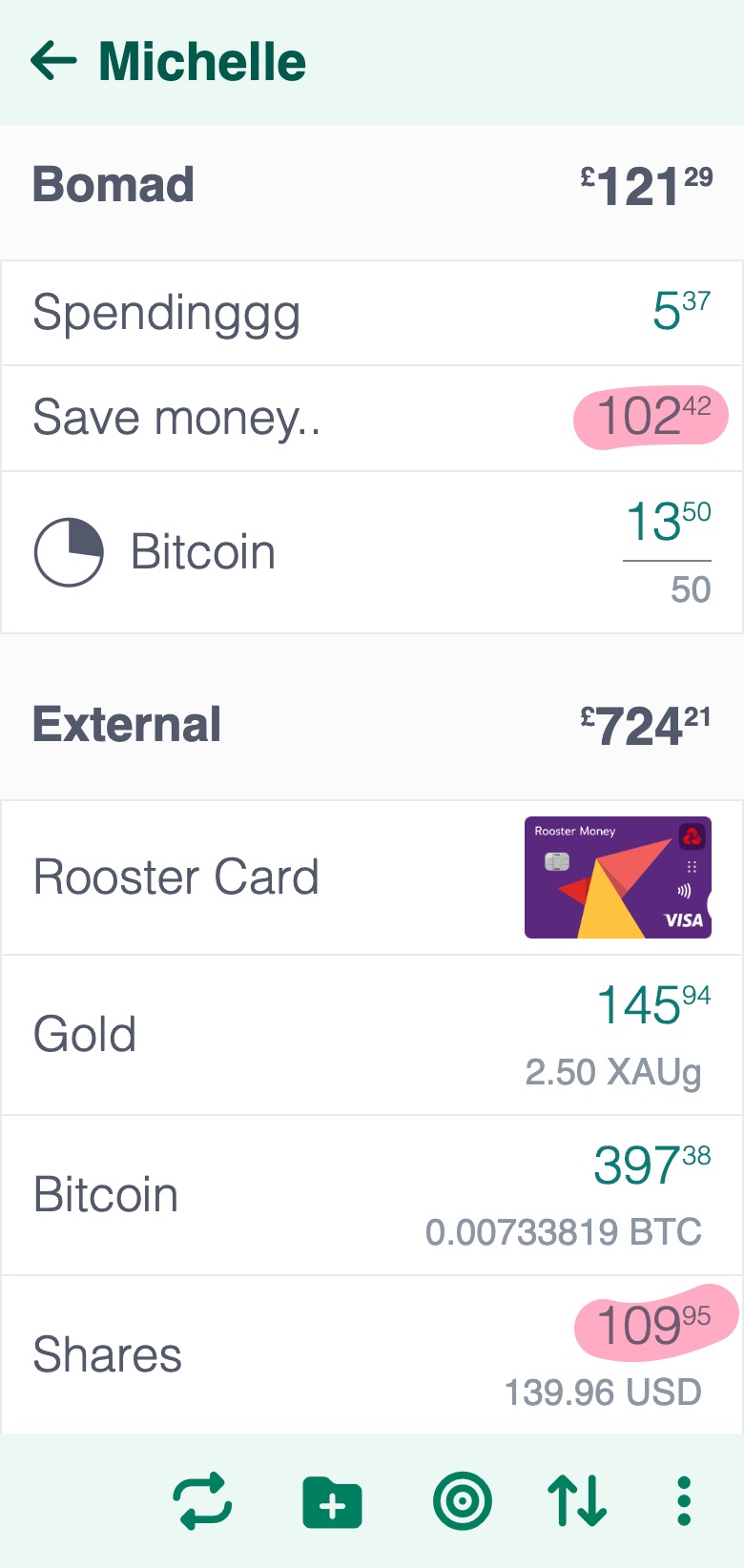Open the target goal icon
This screenshot has height=1568, width=744.
click(x=463, y=1501)
